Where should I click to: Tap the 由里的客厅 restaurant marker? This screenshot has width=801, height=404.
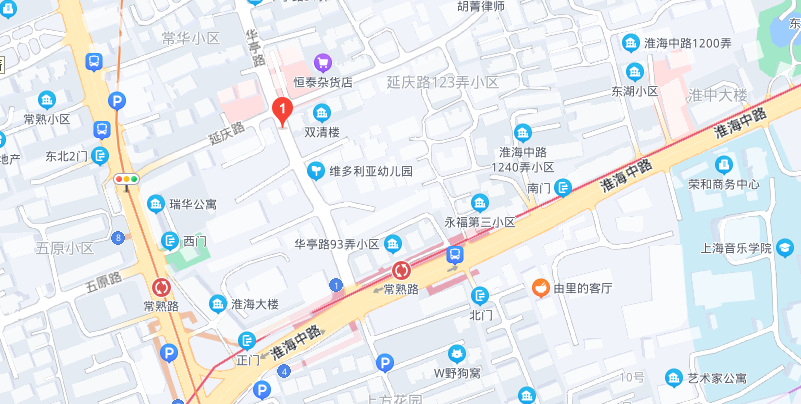tap(540, 288)
